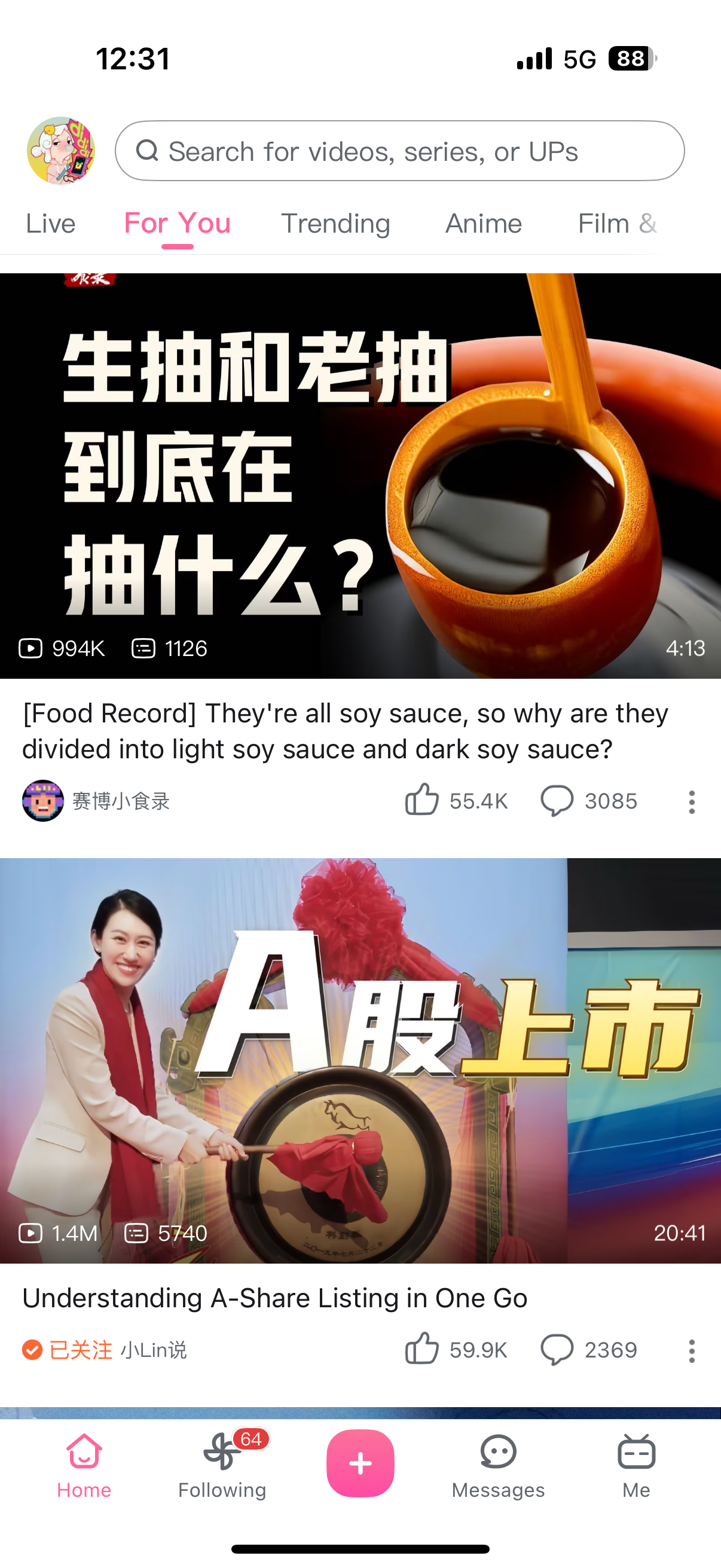Open more options for A-Share Listing video
The image size is (721, 1568).
coord(692,1351)
